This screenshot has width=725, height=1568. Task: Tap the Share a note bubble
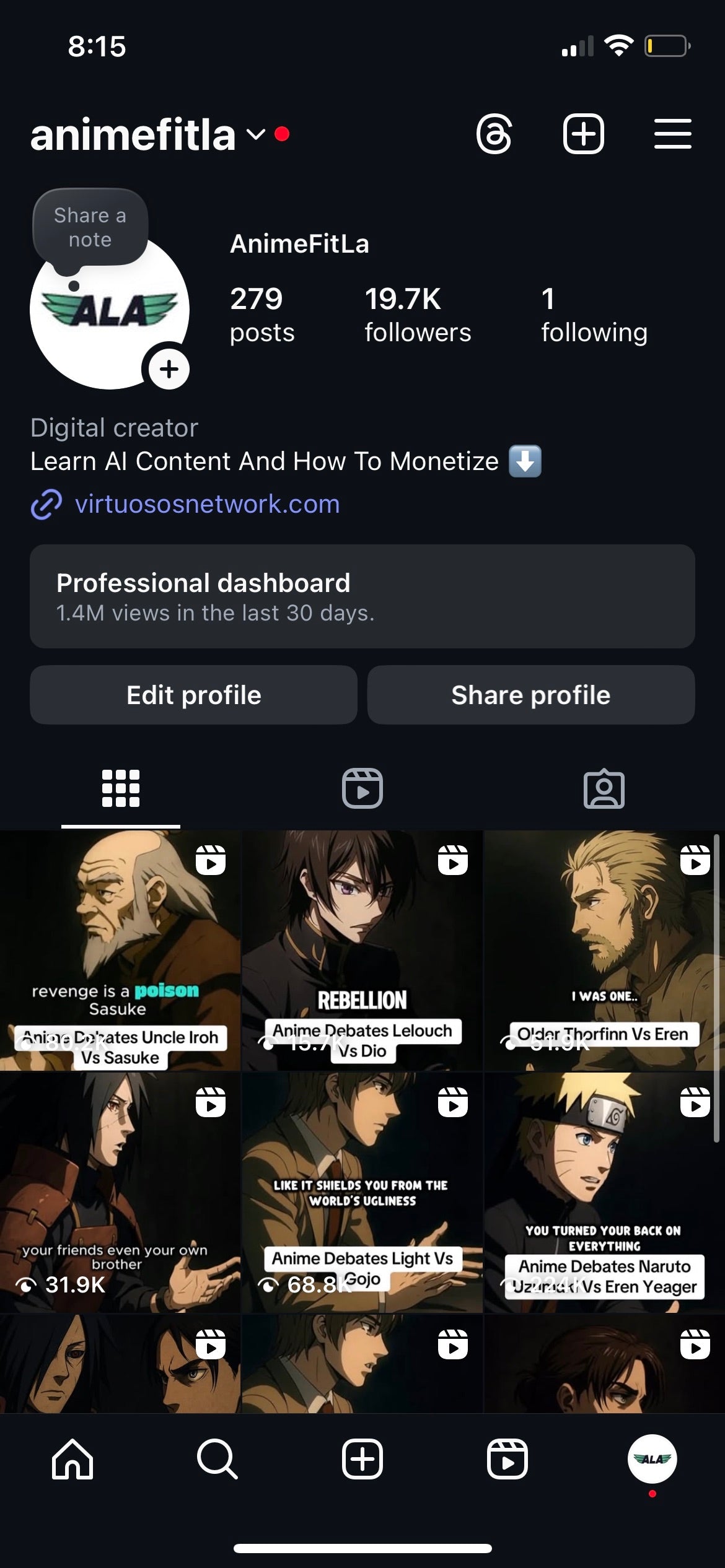90,227
